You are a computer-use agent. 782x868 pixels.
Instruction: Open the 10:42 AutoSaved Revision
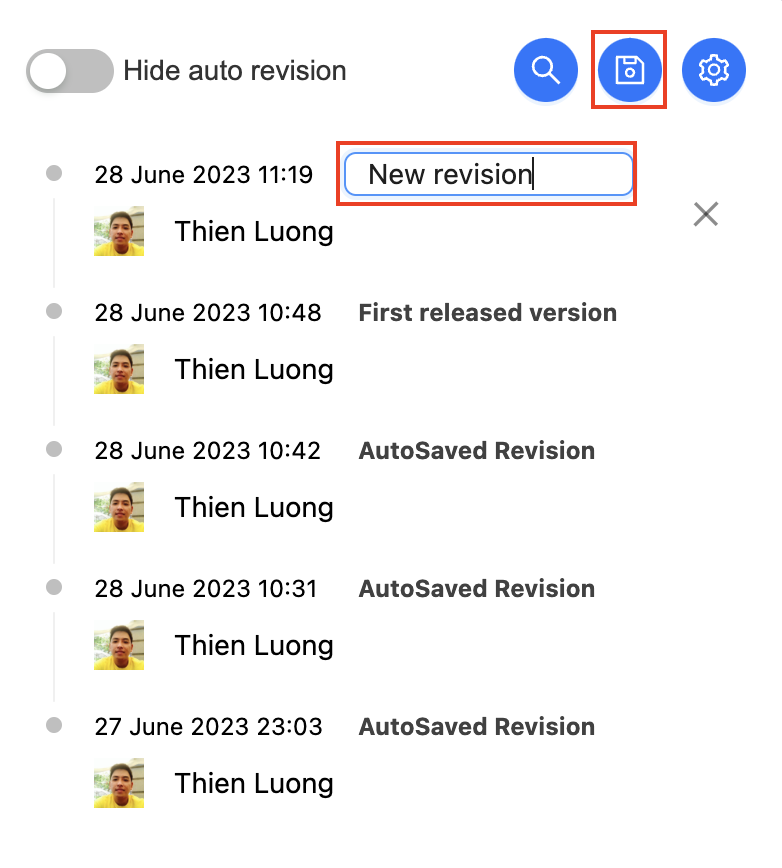(476, 451)
